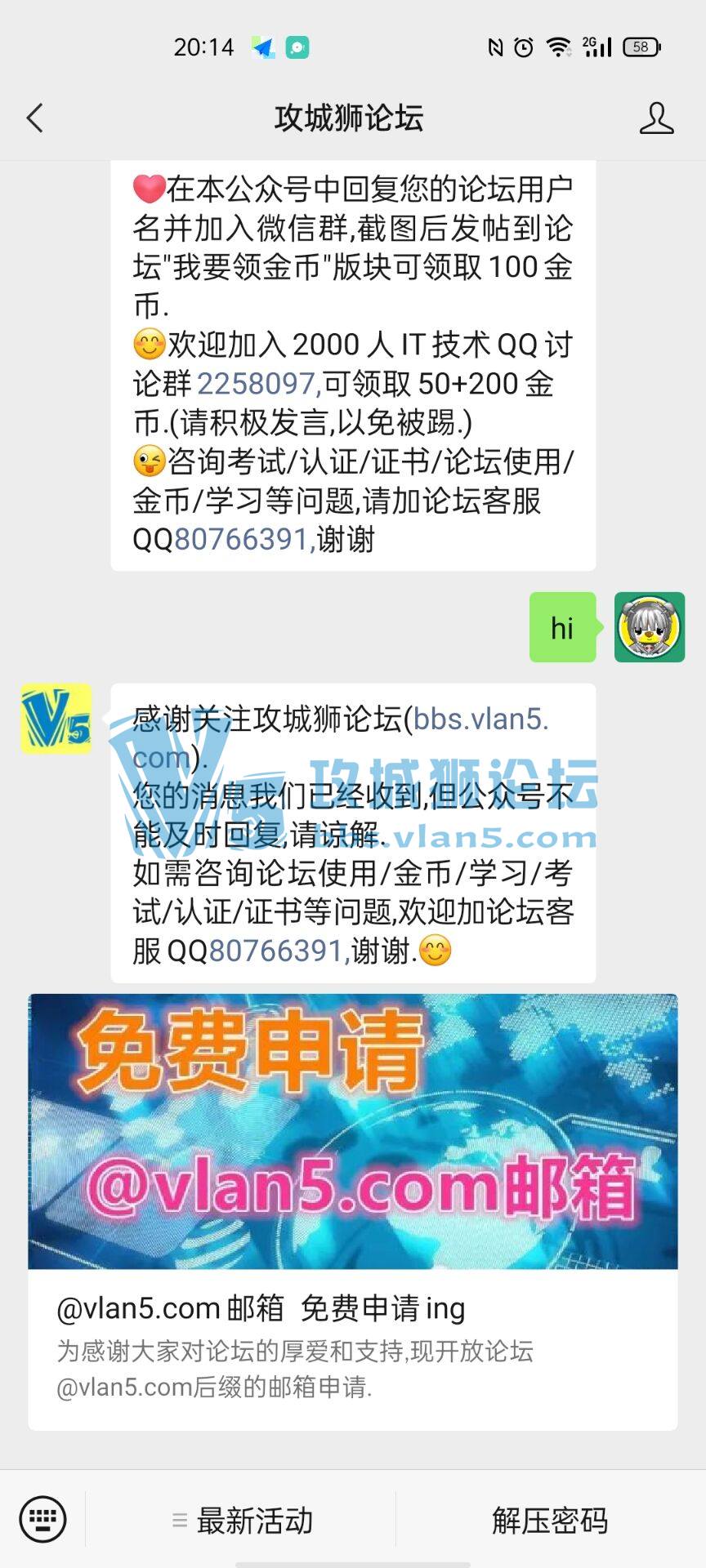706x1568 pixels.
Task: Open the @vlan5.com 邮箱 免费申请 article card
Action: click(x=353, y=1212)
